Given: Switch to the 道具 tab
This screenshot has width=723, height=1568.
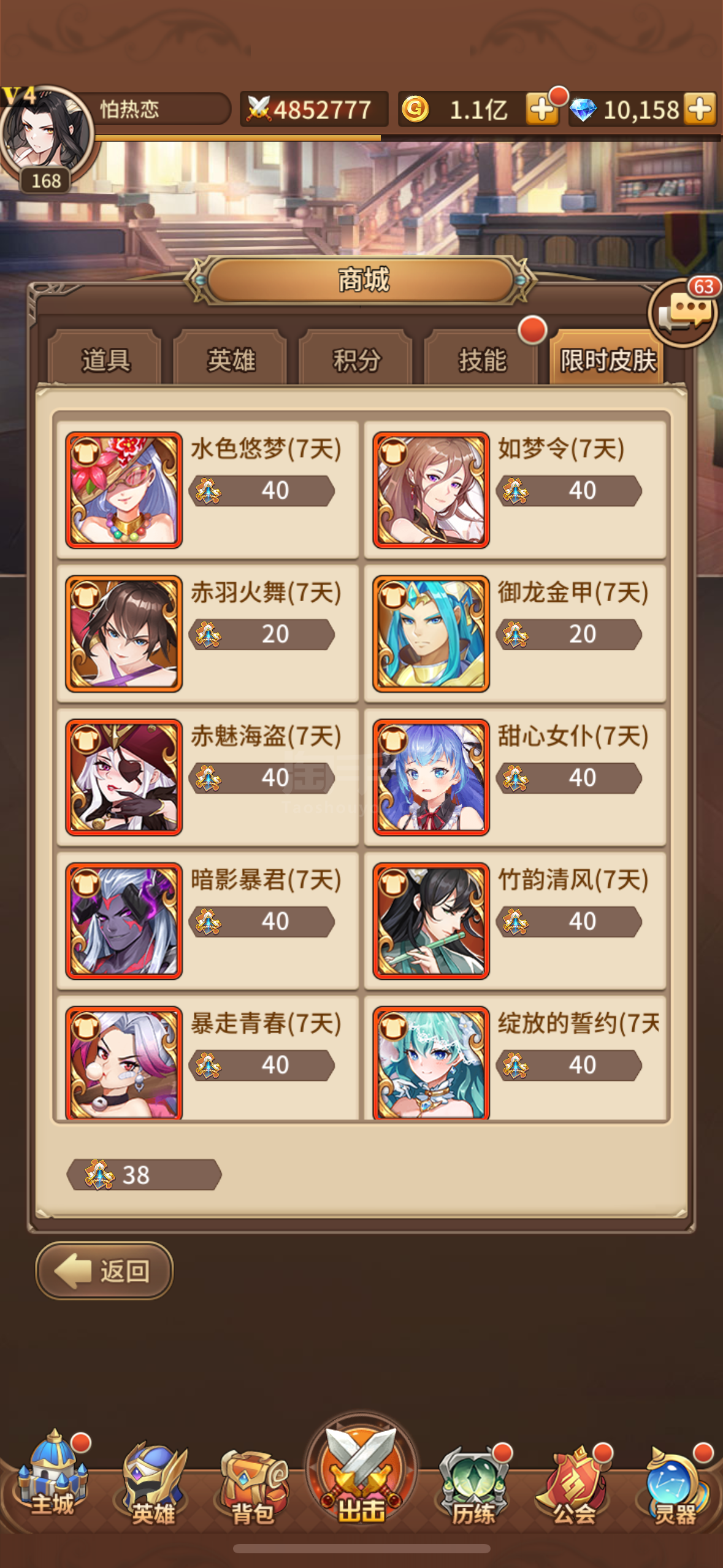Looking at the screenshot, I should (104, 358).
